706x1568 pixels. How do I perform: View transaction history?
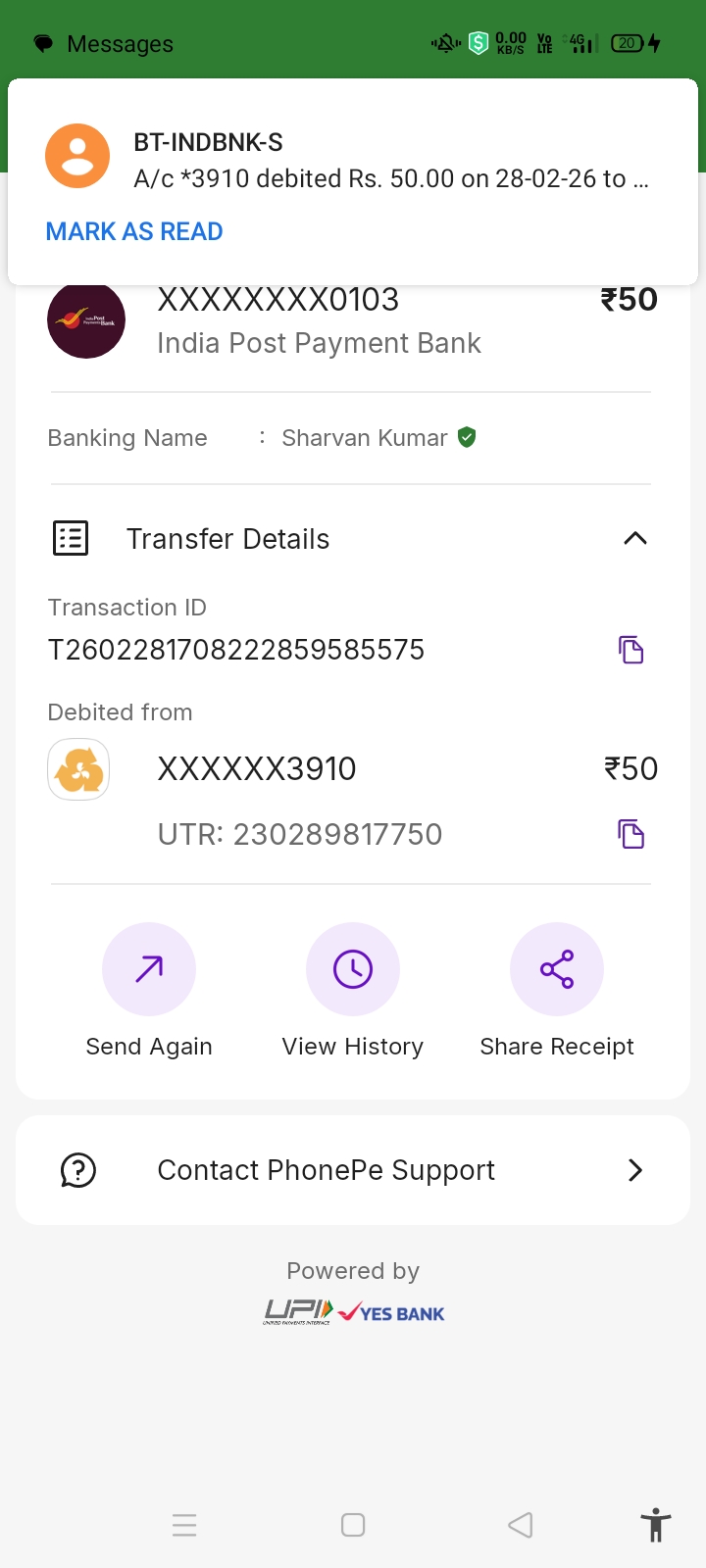pos(353,969)
